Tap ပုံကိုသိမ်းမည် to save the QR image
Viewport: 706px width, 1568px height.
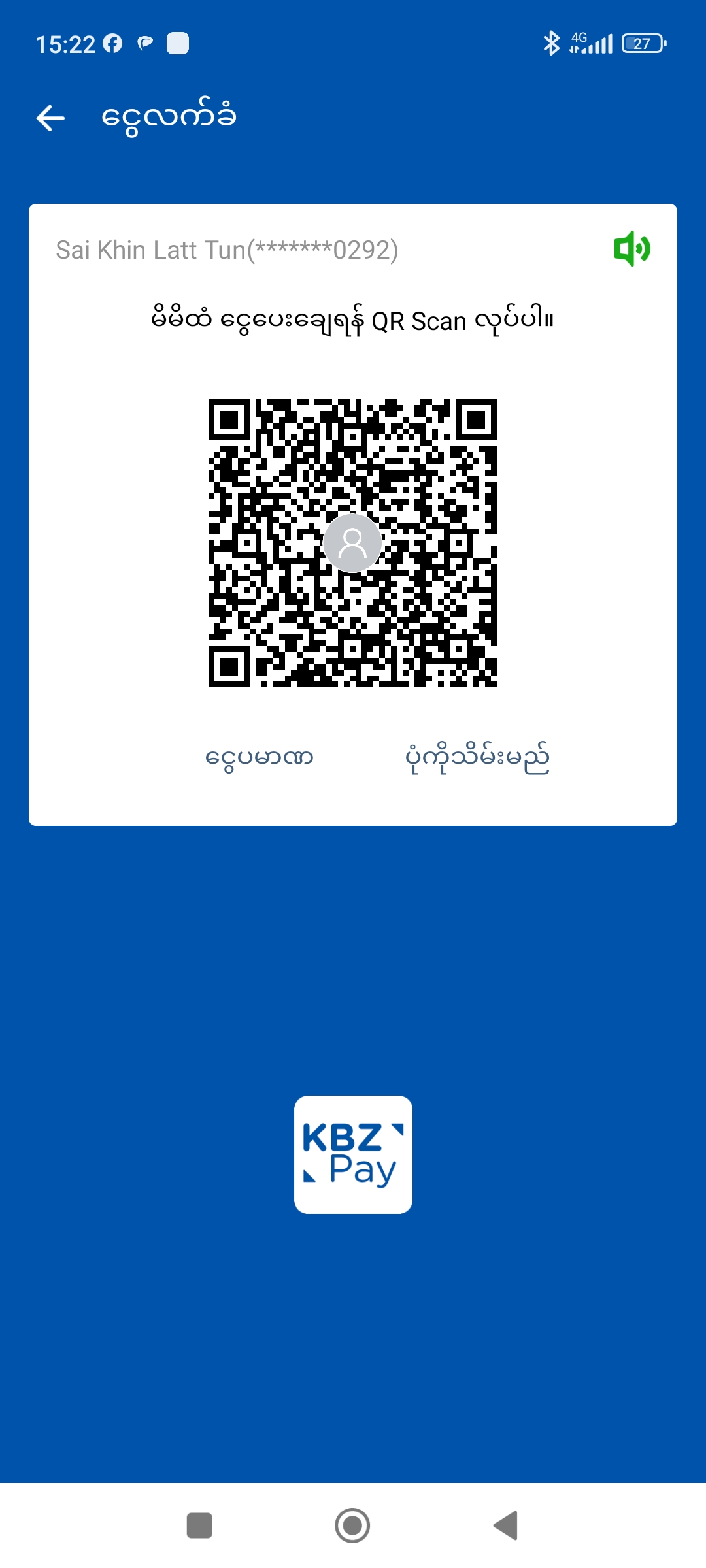click(x=477, y=758)
